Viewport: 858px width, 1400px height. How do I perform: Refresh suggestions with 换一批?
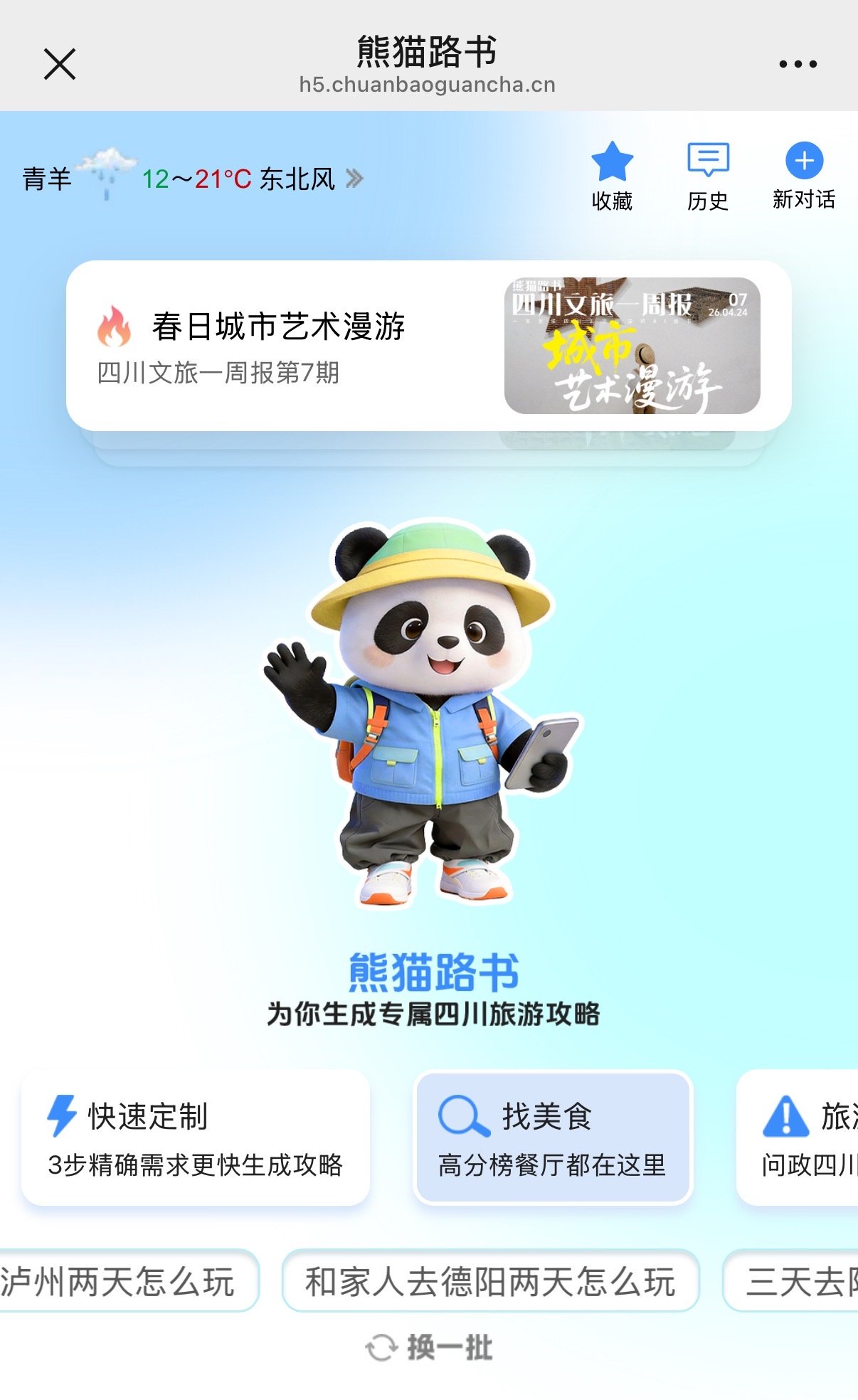pyautogui.click(x=430, y=1347)
